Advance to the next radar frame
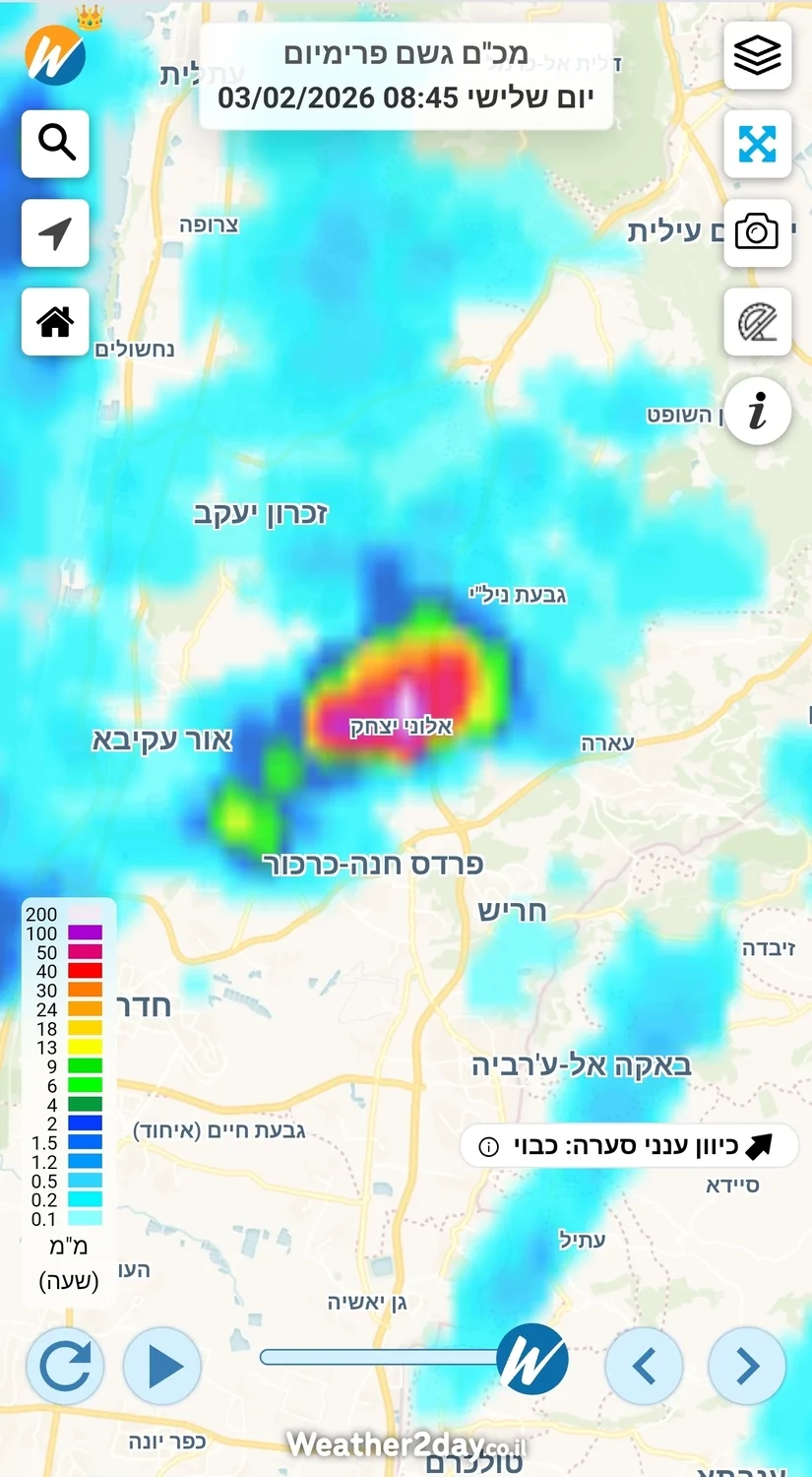The width and height of the screenshot is (812, 1477). point(747,1366)
